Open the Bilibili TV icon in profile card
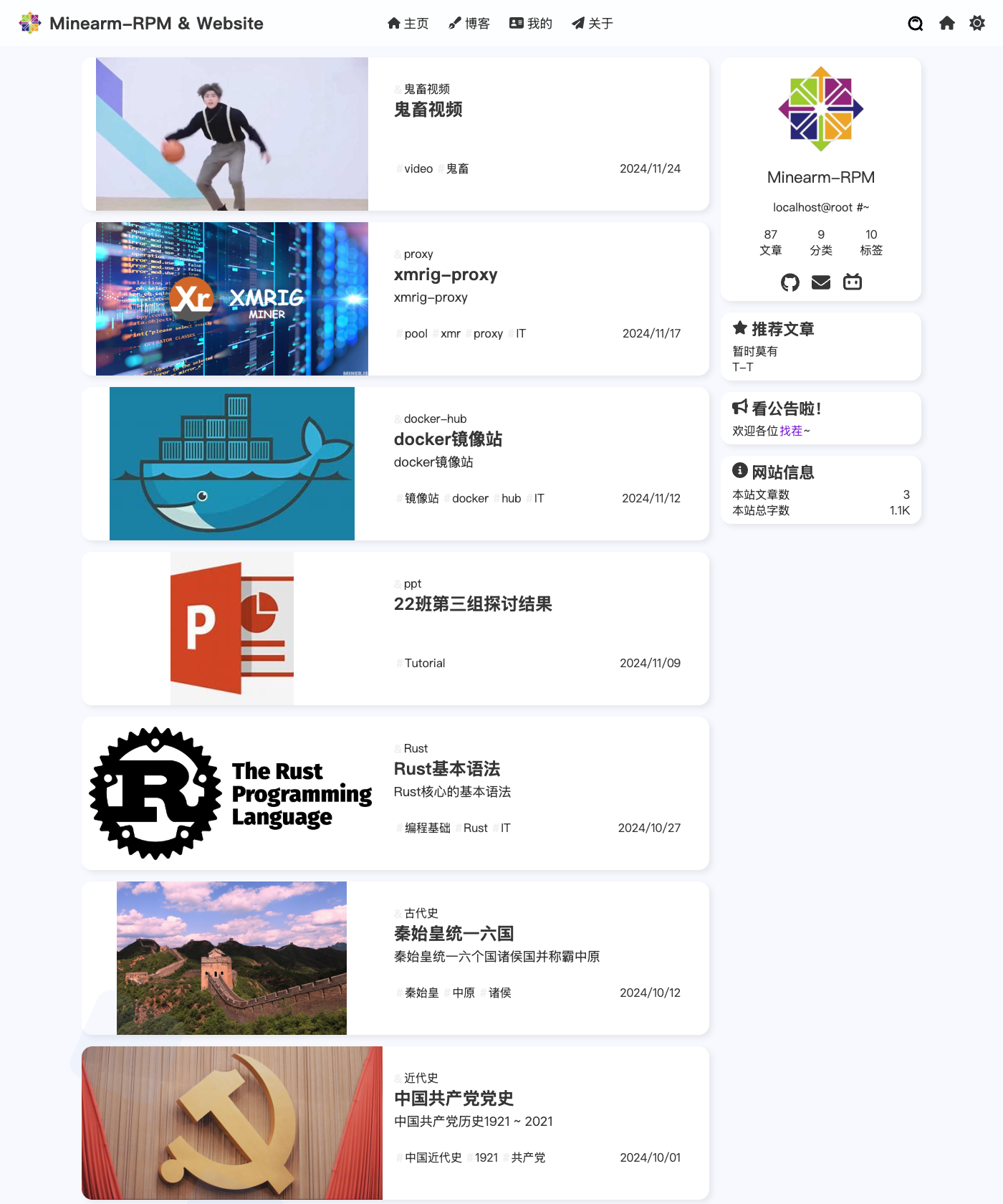This screenshot has width=1003, height=1204. 853,282
